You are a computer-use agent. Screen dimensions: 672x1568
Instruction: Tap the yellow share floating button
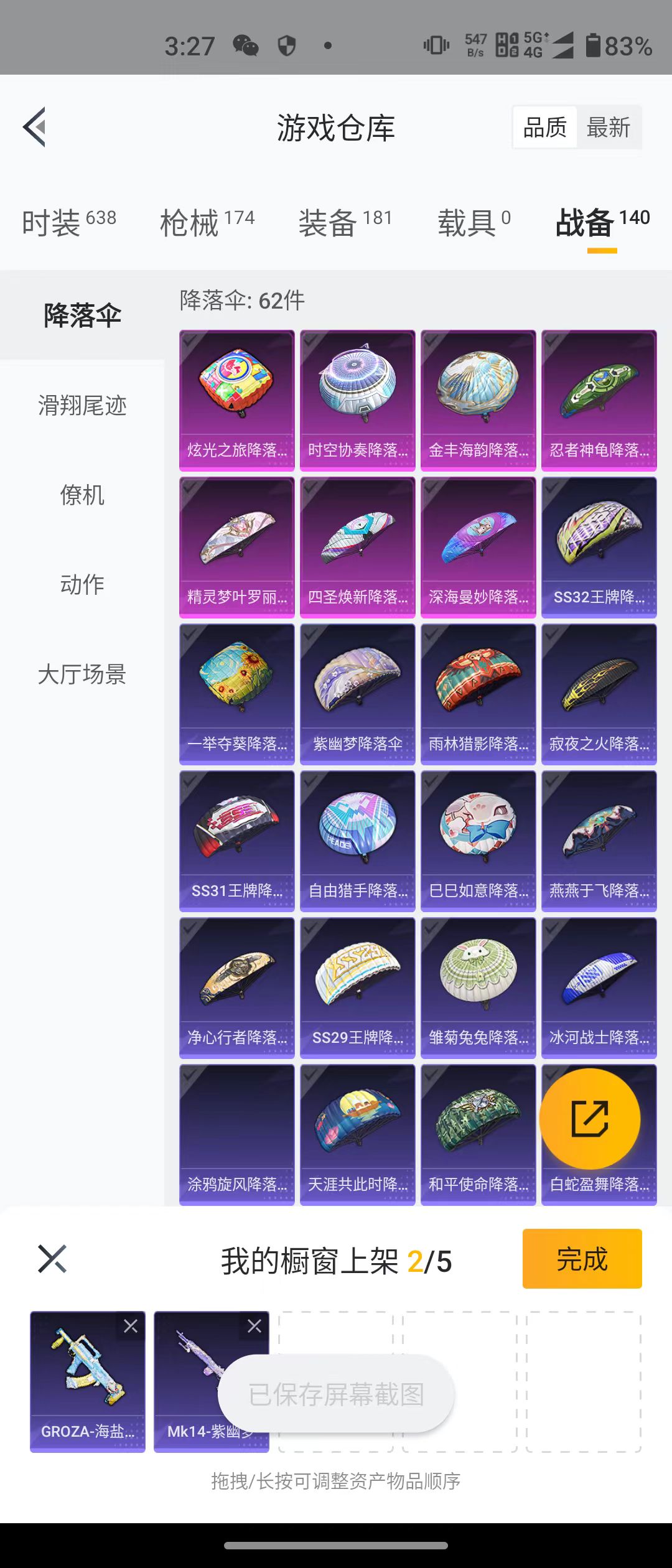(590, 1119)
